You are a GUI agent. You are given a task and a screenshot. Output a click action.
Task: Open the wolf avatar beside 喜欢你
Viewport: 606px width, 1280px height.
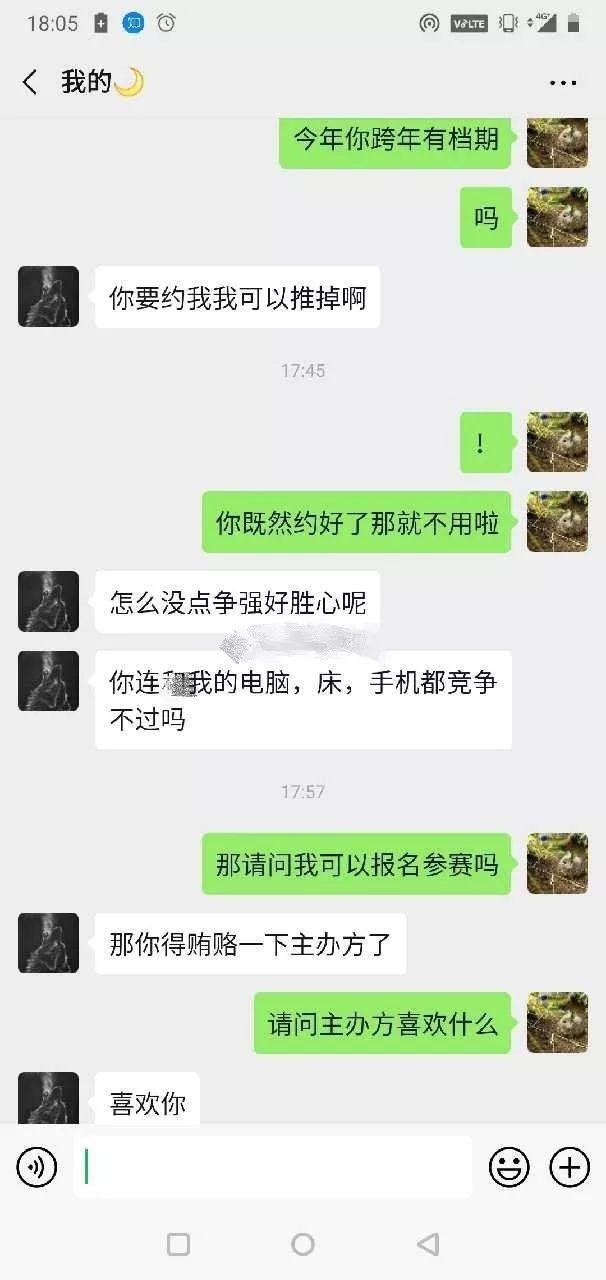point(48,1098)
